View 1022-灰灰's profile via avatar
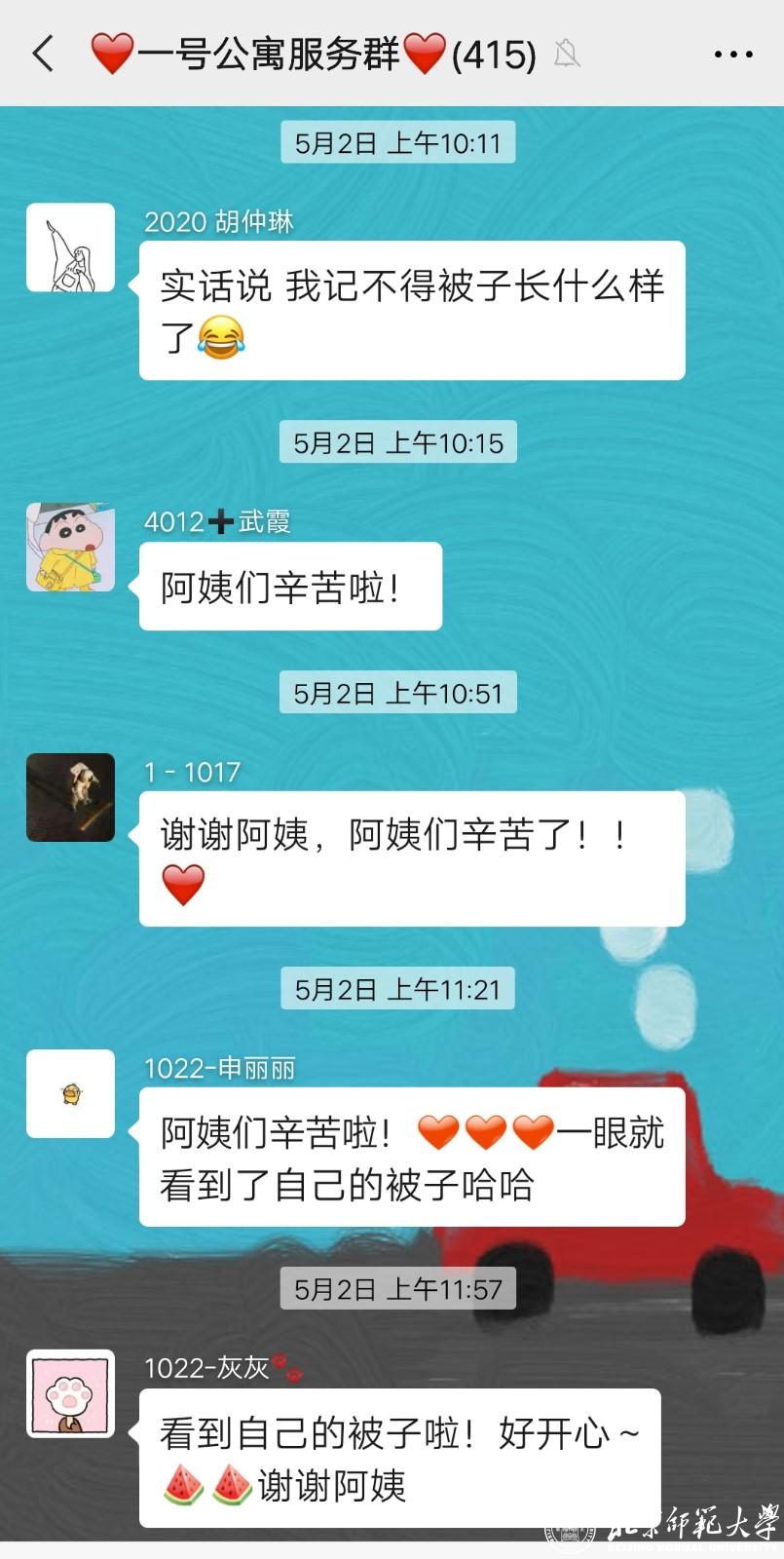The width and height of the screenshot is (784, 1559). 70,1393
